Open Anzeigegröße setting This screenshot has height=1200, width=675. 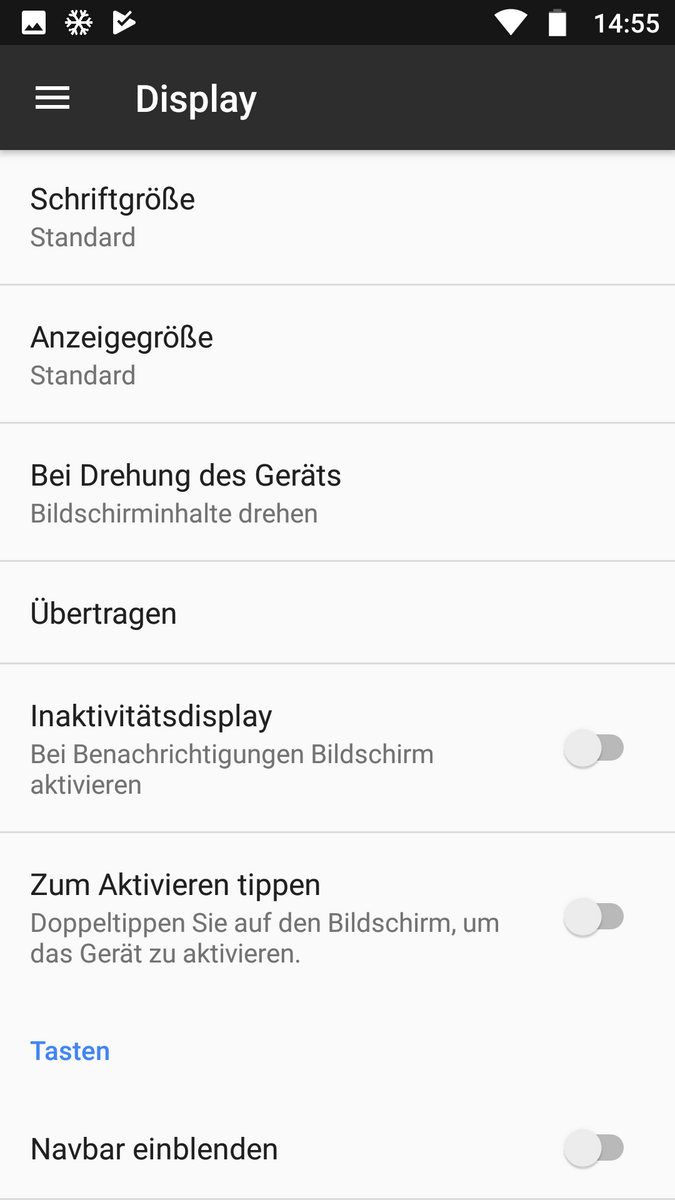[x=337, y=355]
